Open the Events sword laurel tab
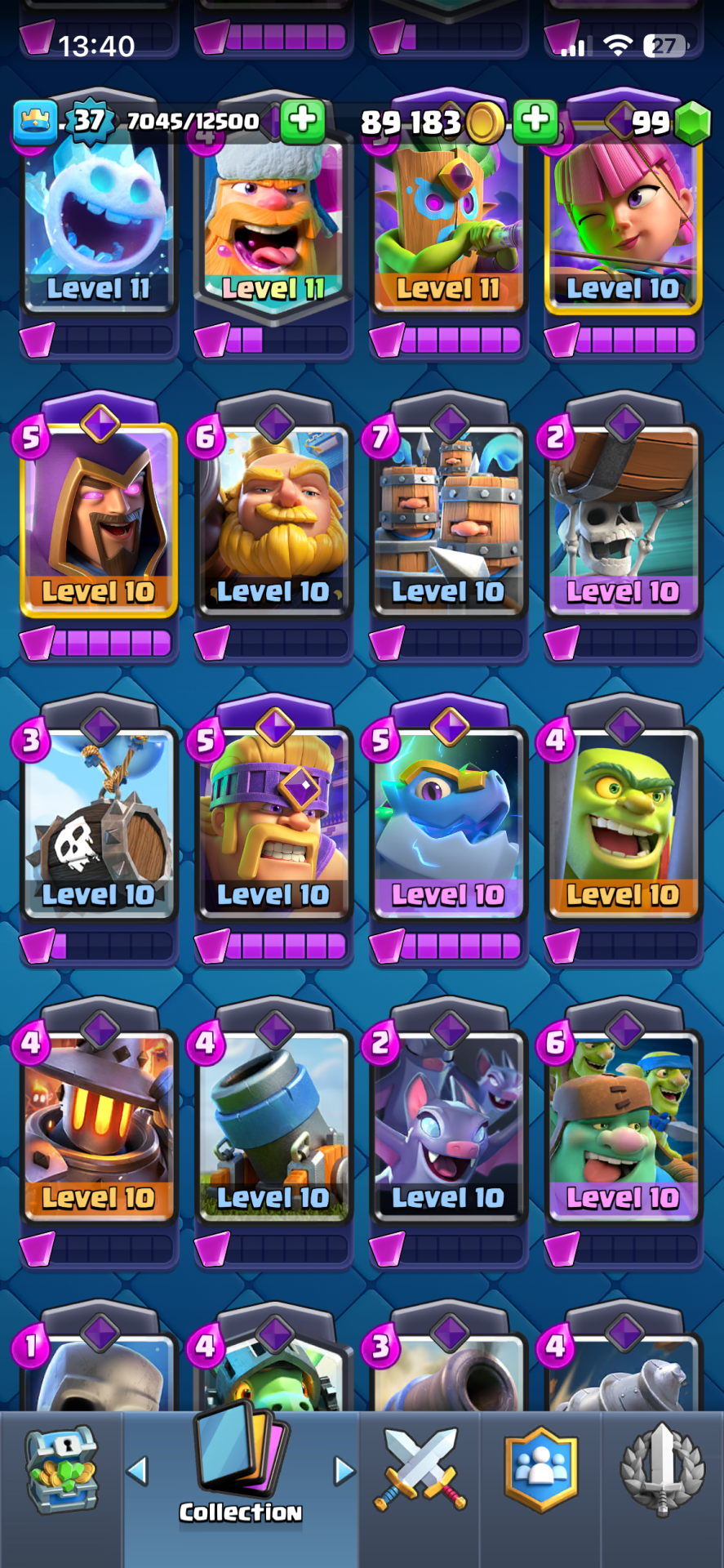This screenshot has height=1568, width=724. coord(662,1470)
